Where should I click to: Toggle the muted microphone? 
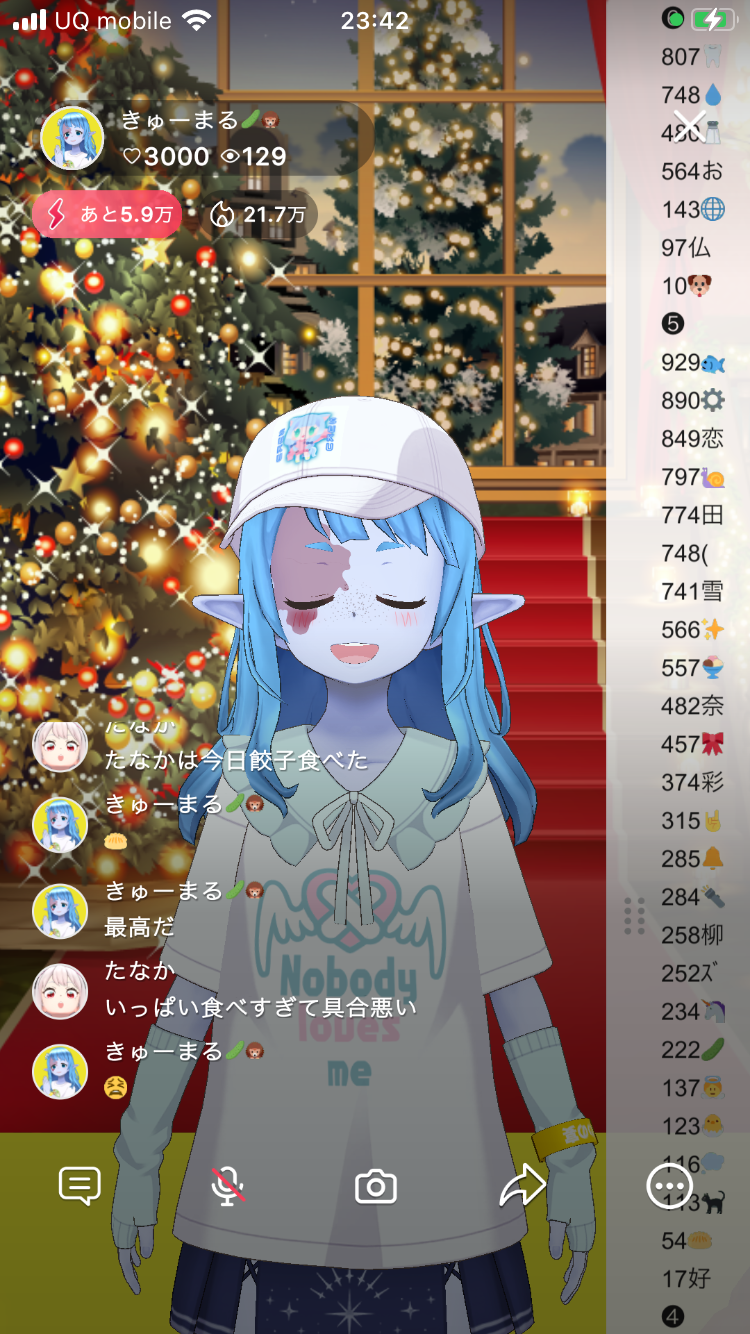pyautogui.click(x=228, y=1187)
